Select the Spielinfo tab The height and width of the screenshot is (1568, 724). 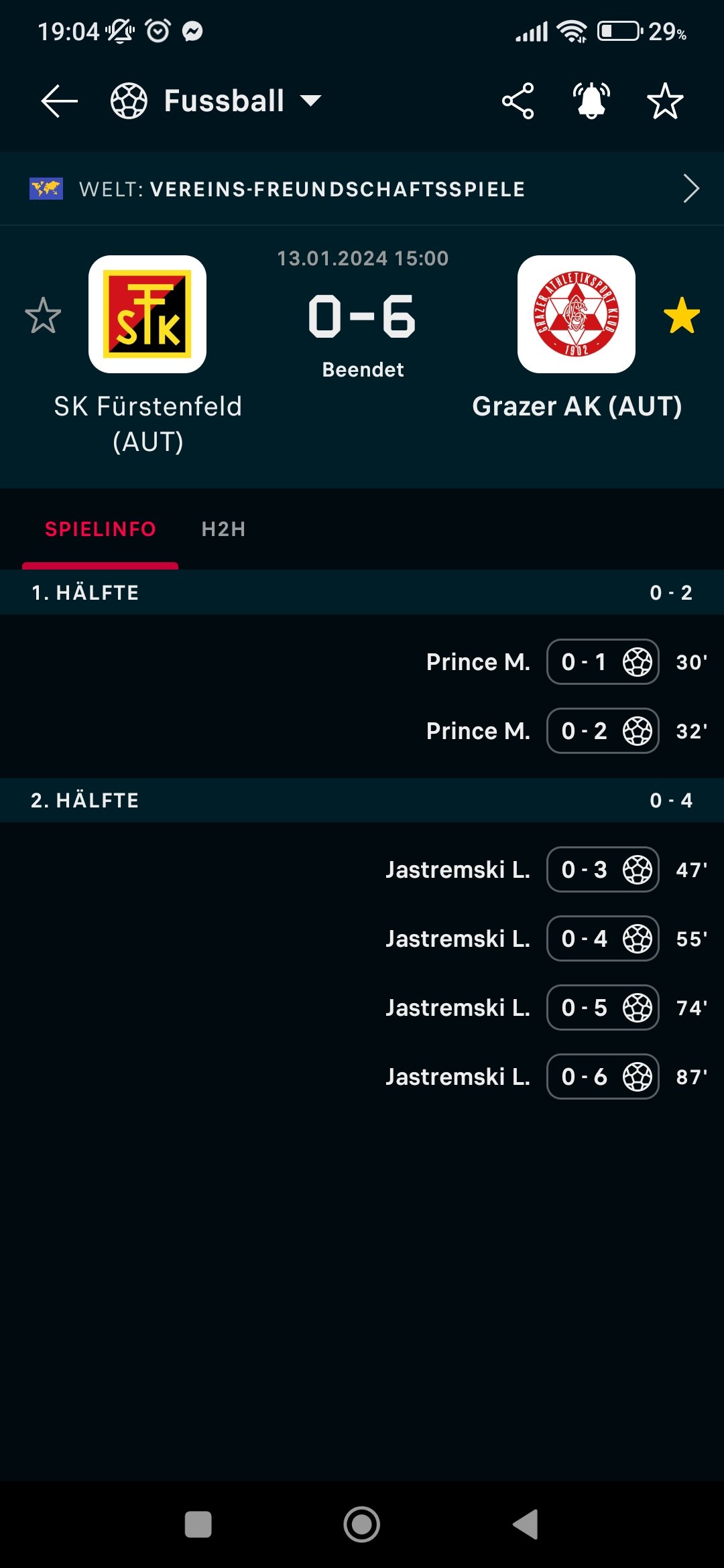[x=101, y=529]
